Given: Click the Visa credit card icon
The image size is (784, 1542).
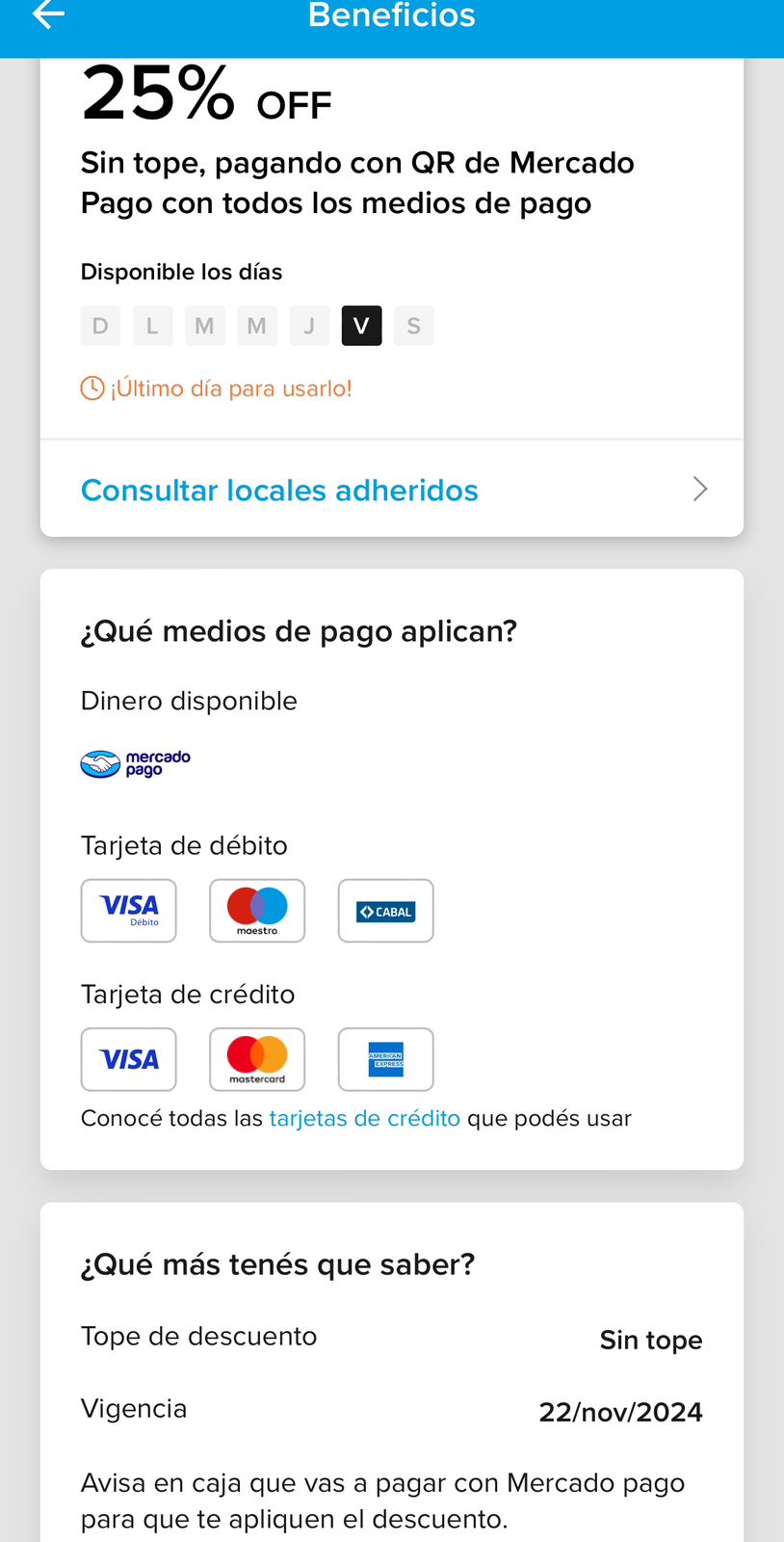Looking at the screenshot, I should (128, 1059).
